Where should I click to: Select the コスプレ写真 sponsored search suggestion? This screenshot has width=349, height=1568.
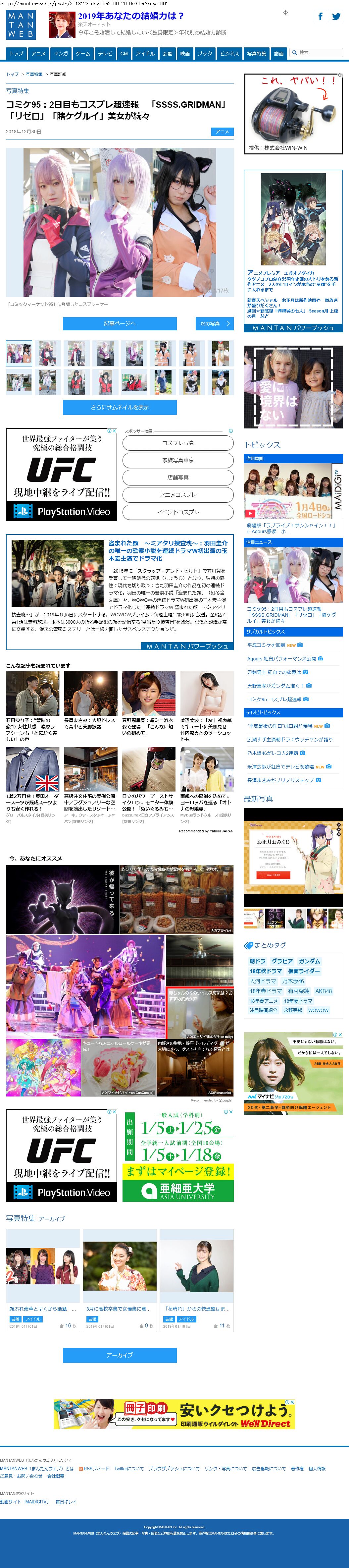[x=178, y=443]
